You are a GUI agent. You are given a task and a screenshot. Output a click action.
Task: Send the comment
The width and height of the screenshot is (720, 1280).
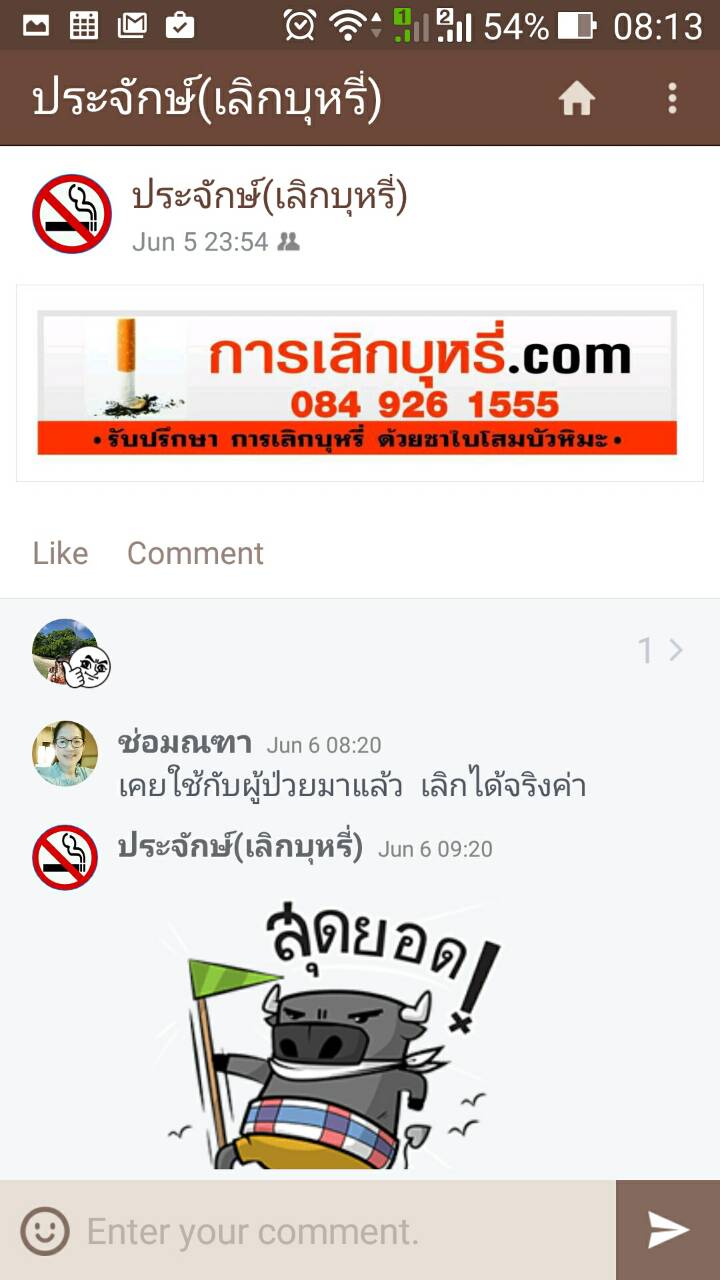pos(667,1231)
